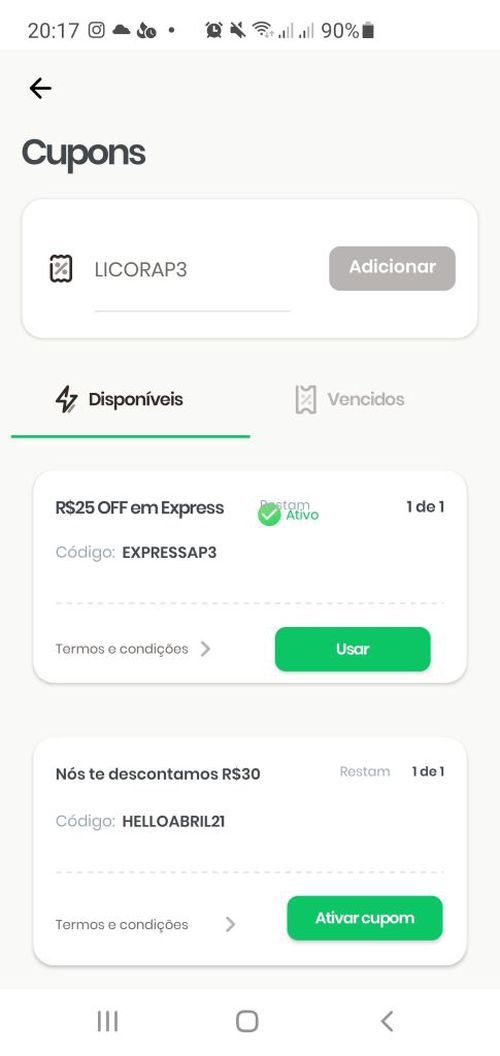
Task: Go to the home screen via the navigation bar
Action: 247,1021
